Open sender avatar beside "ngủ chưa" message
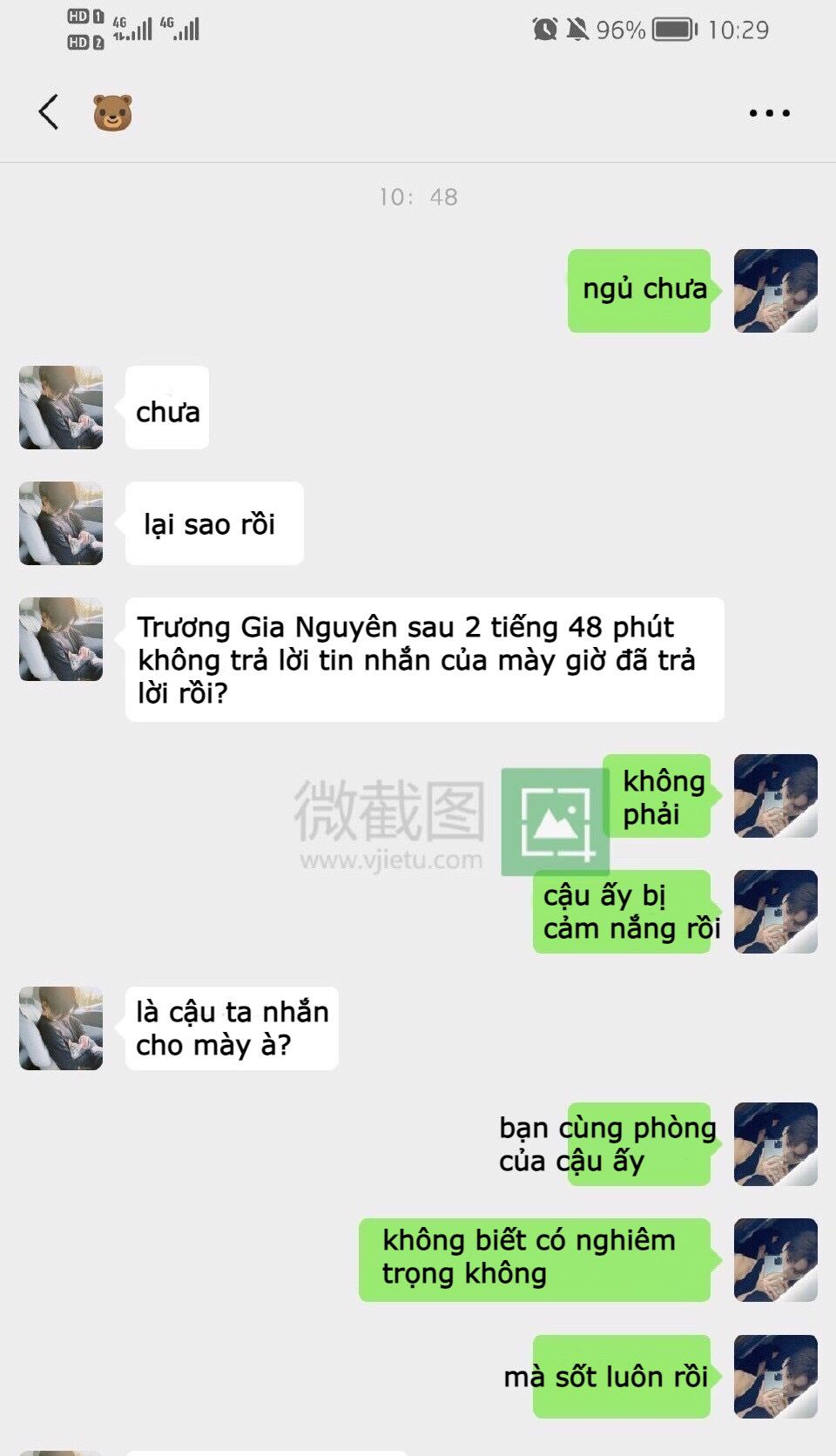Image resolution: width=836 pixels, height=1456 pixels. 775,291
